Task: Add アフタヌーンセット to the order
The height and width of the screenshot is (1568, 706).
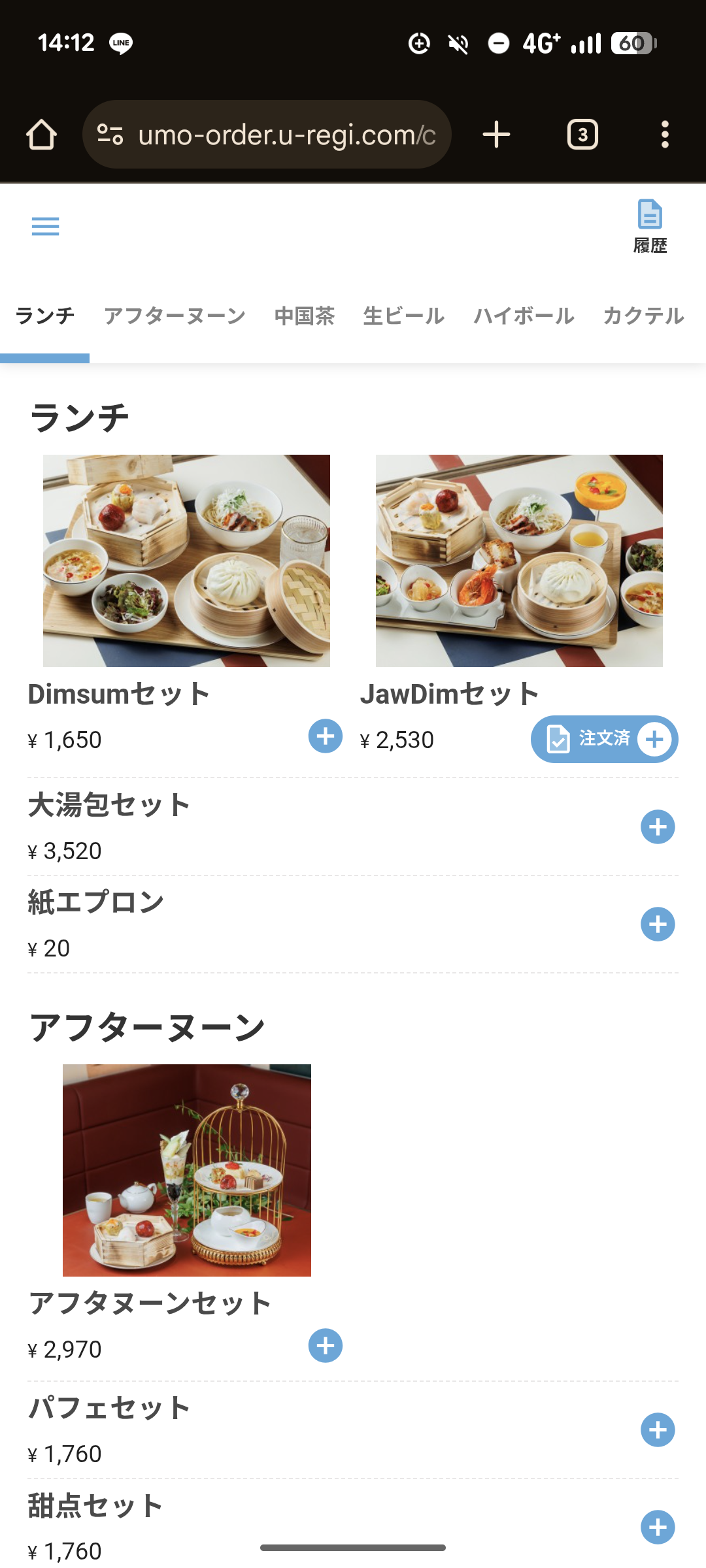Action: (x=326, y=1346)
